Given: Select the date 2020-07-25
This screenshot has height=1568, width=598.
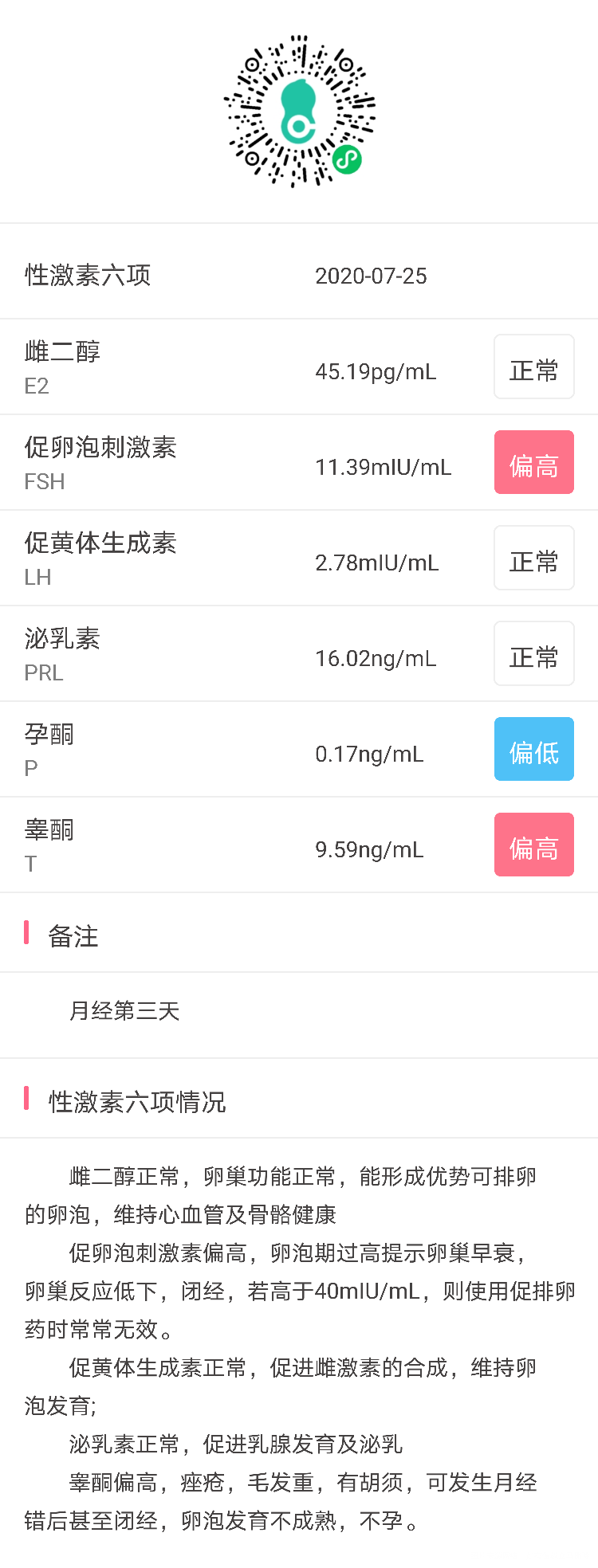Looking at the screenshot, I should coord(372,276).
